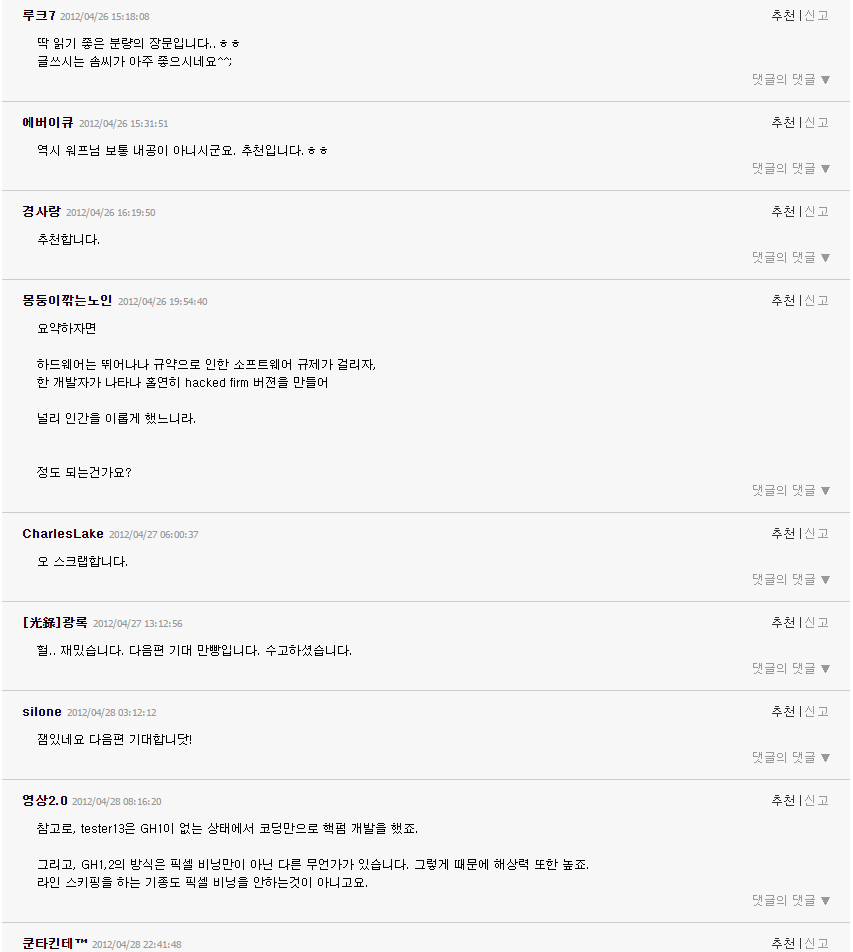Screen dimensions: 853x952
Task: Report 쿤타킨테™'s comment via 신고
Action: (817, 943)
